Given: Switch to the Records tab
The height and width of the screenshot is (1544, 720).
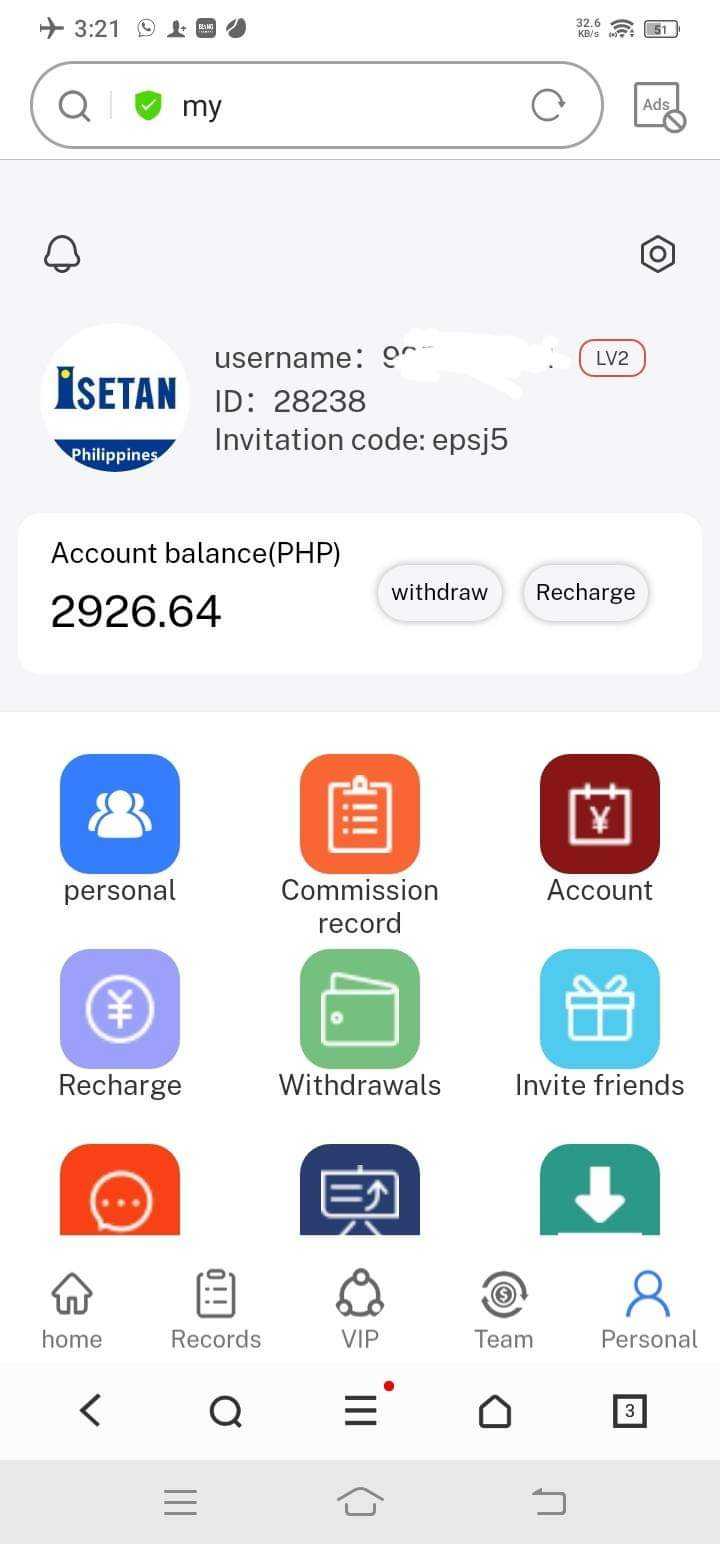Looking at the screenshot, I should click(x=216, y=1310).
